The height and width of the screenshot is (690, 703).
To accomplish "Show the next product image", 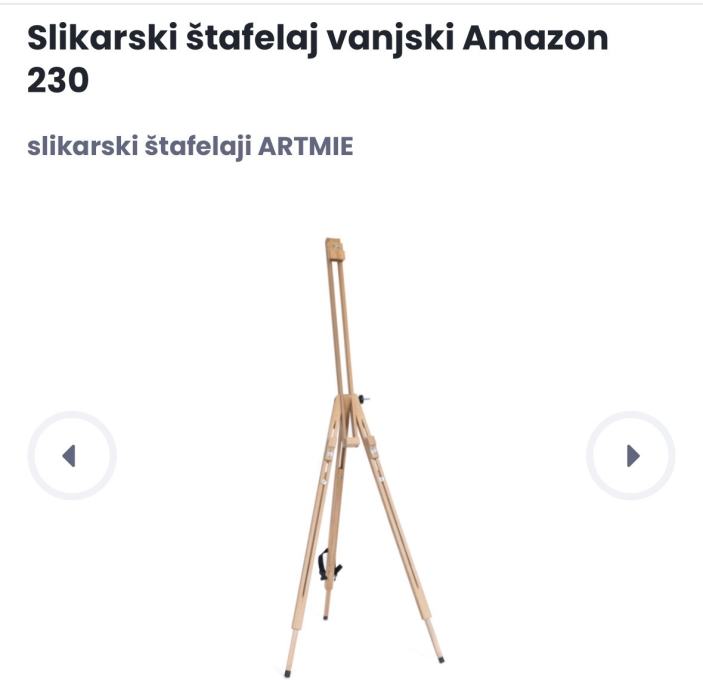I will tap(630, 456).
